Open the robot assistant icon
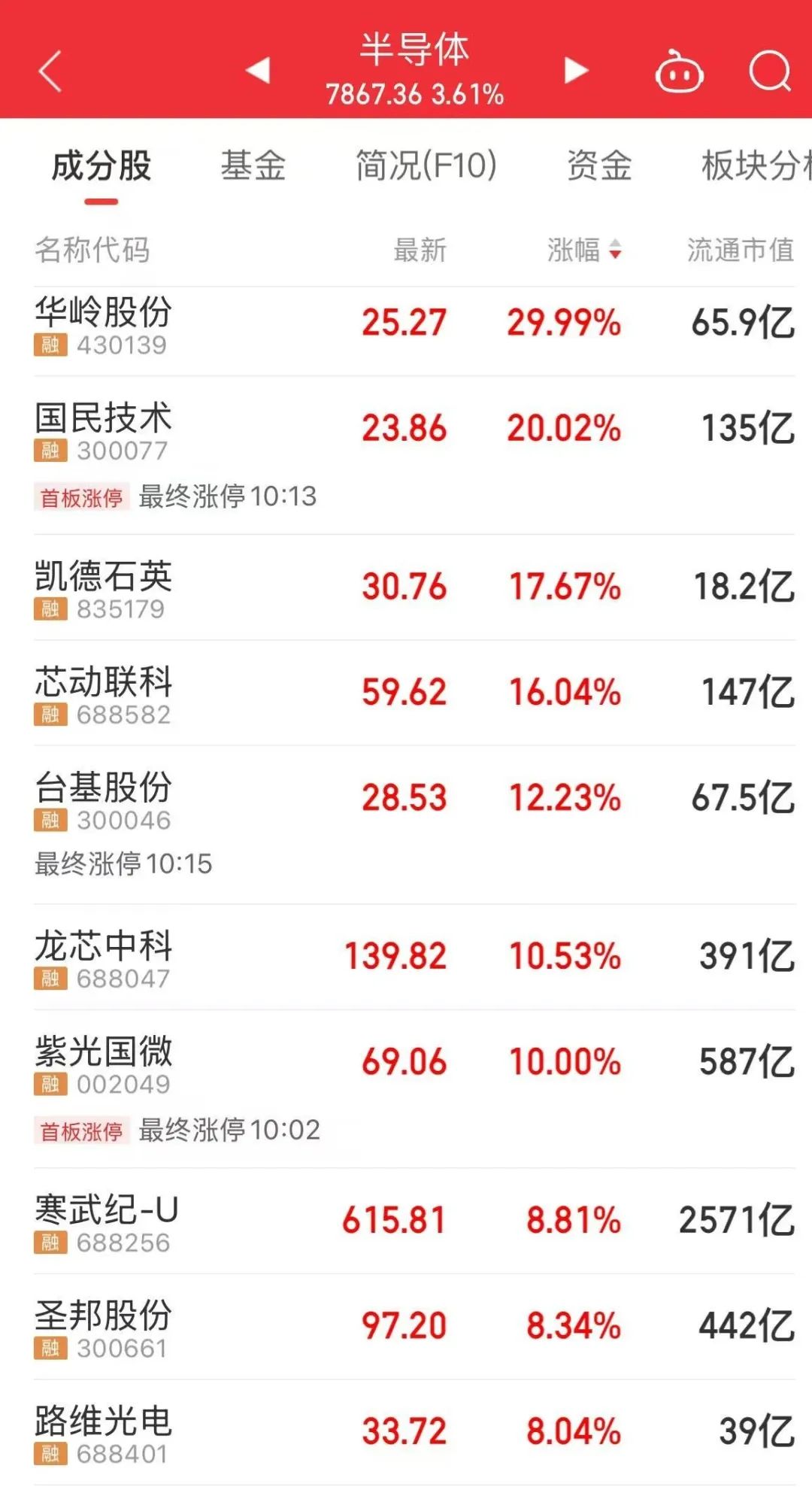This screenshot has width=812, height=1487. pos(680,72)
